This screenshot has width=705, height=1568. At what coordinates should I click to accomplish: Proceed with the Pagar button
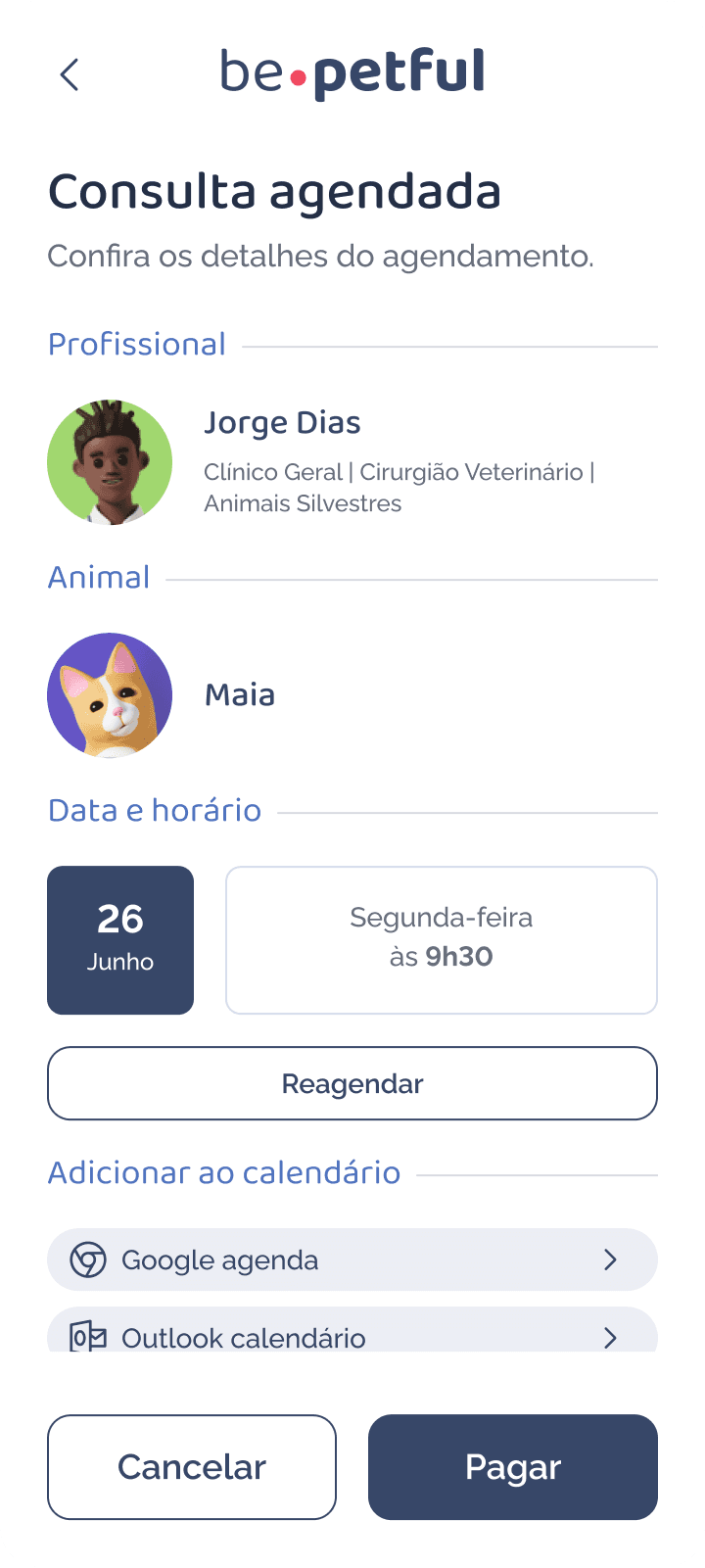coord(513,1466)
